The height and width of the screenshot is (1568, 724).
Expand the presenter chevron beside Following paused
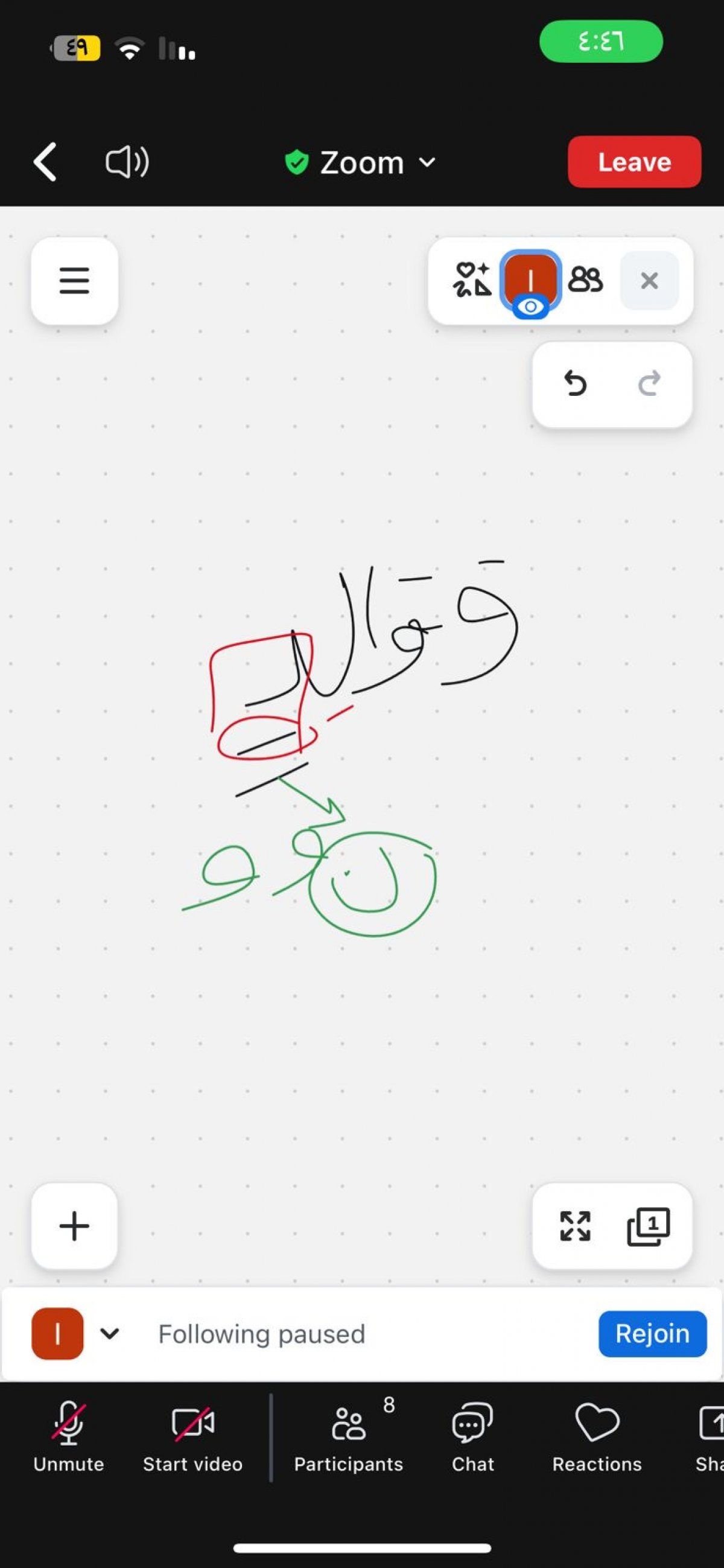tap(110, 1334)
